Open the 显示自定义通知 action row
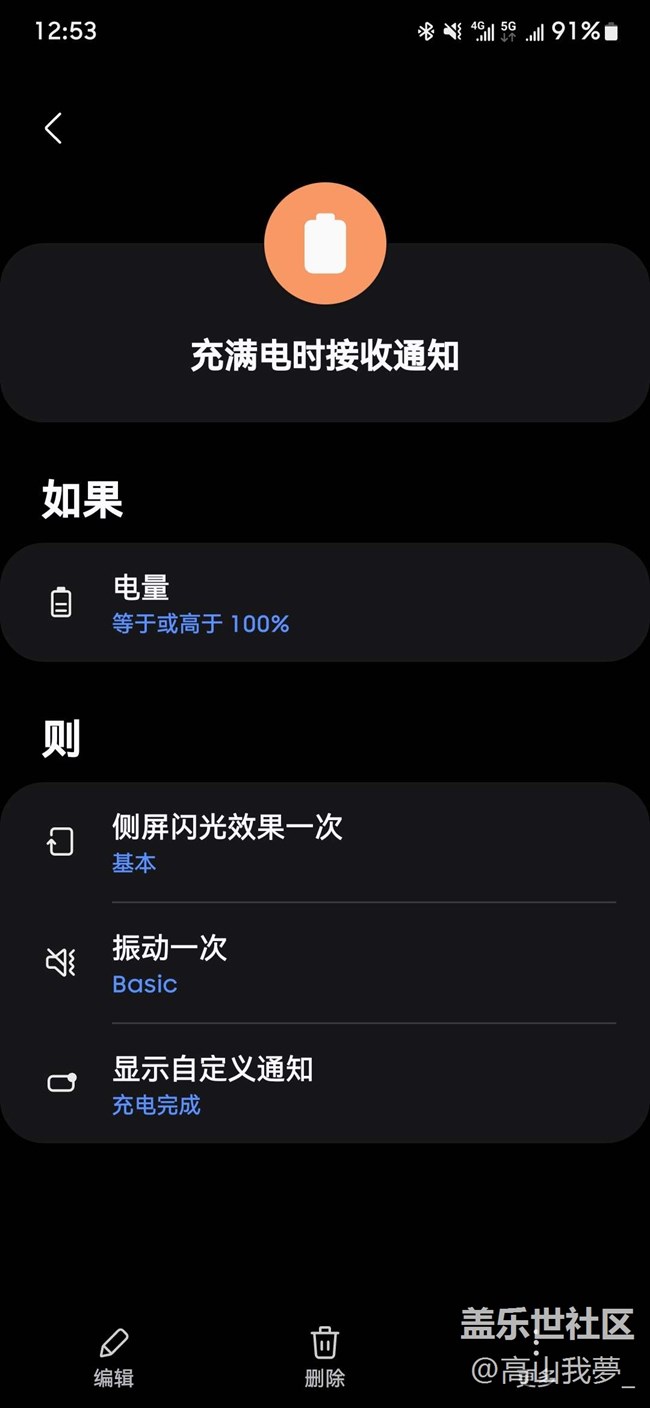 pos(324,1084)
